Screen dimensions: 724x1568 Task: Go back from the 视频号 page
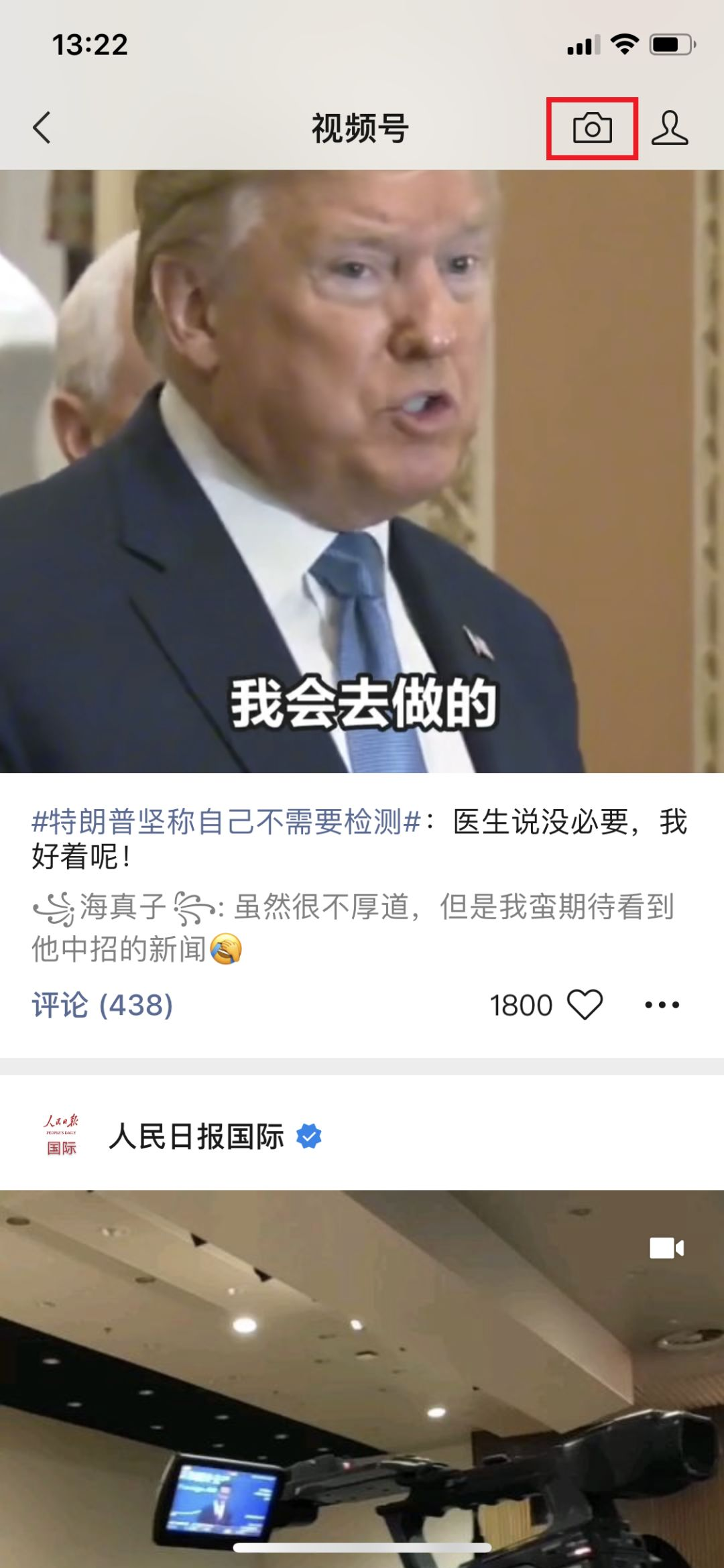click(42, 127)
